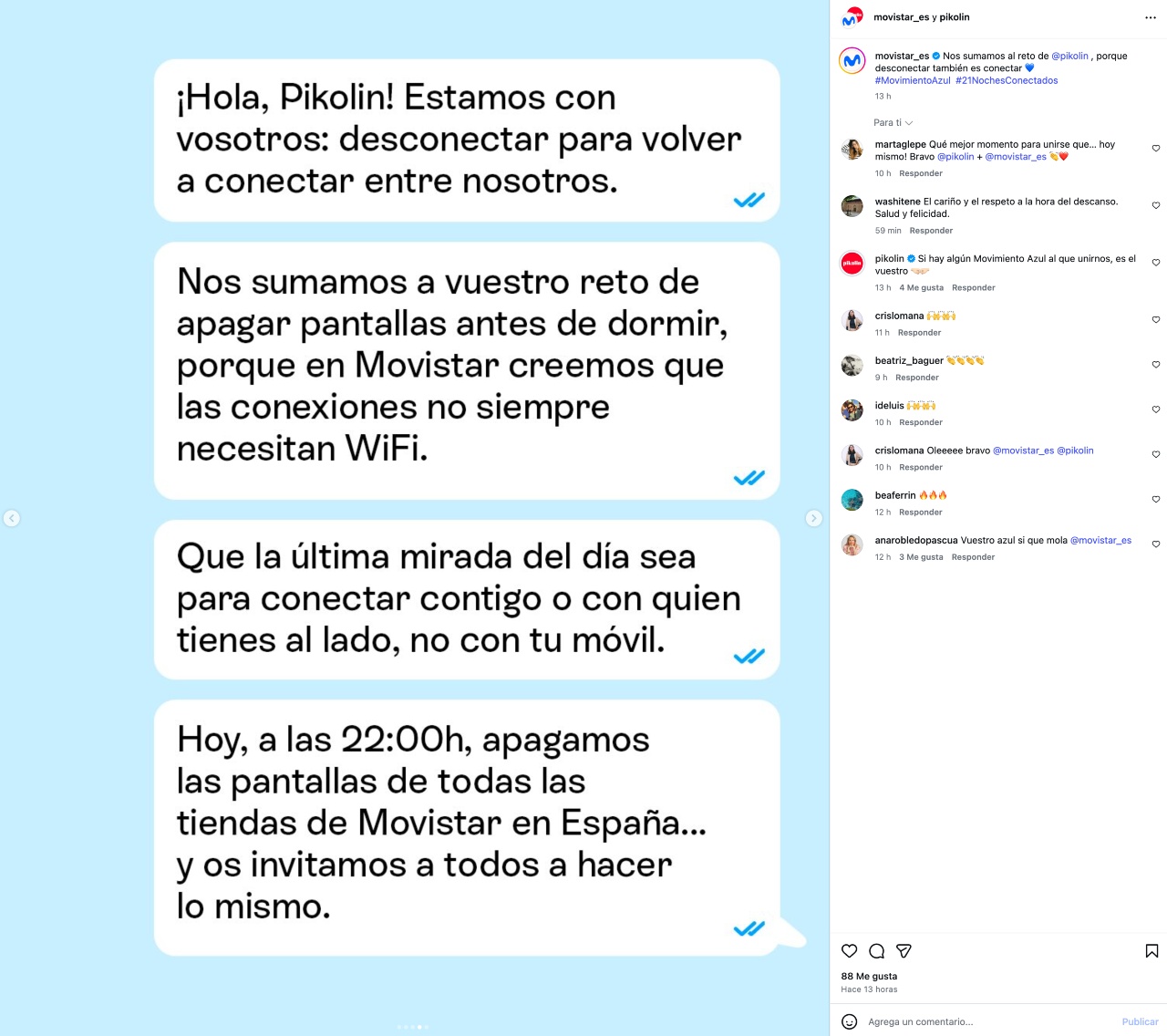
Task: Like washitene's comment
Action: point(1155,205)
